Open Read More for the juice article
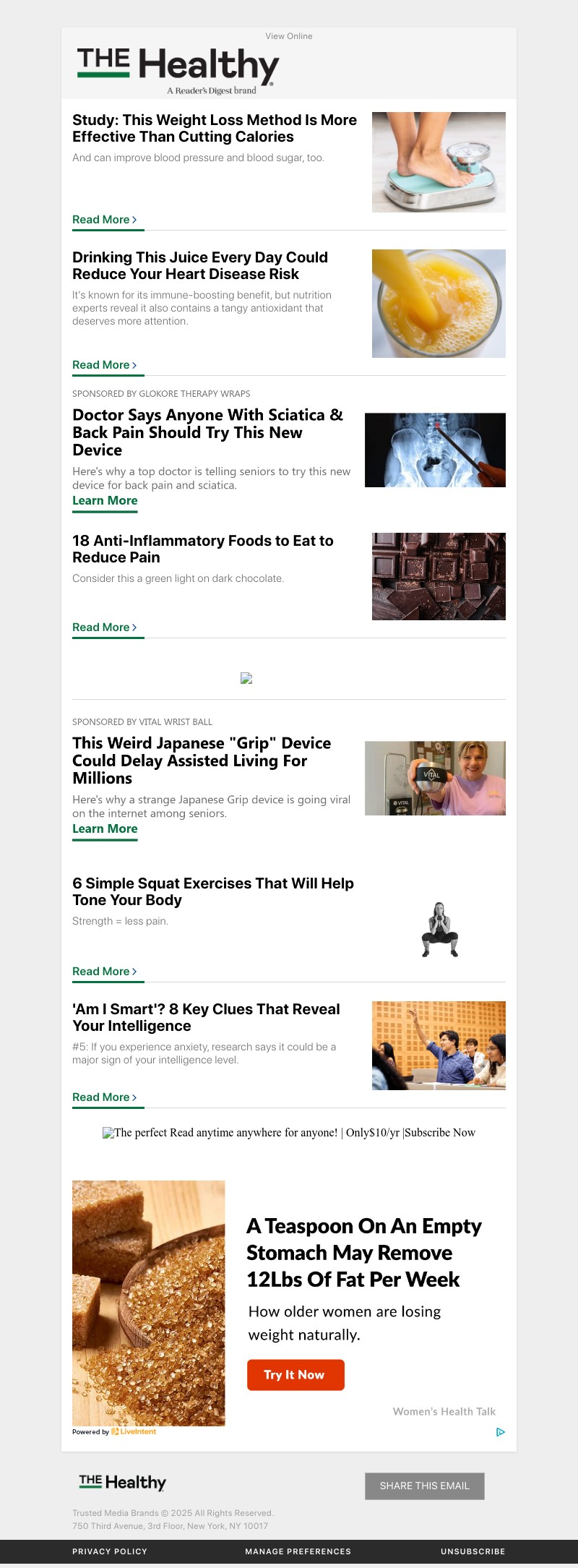 click(x=105, y=365)
